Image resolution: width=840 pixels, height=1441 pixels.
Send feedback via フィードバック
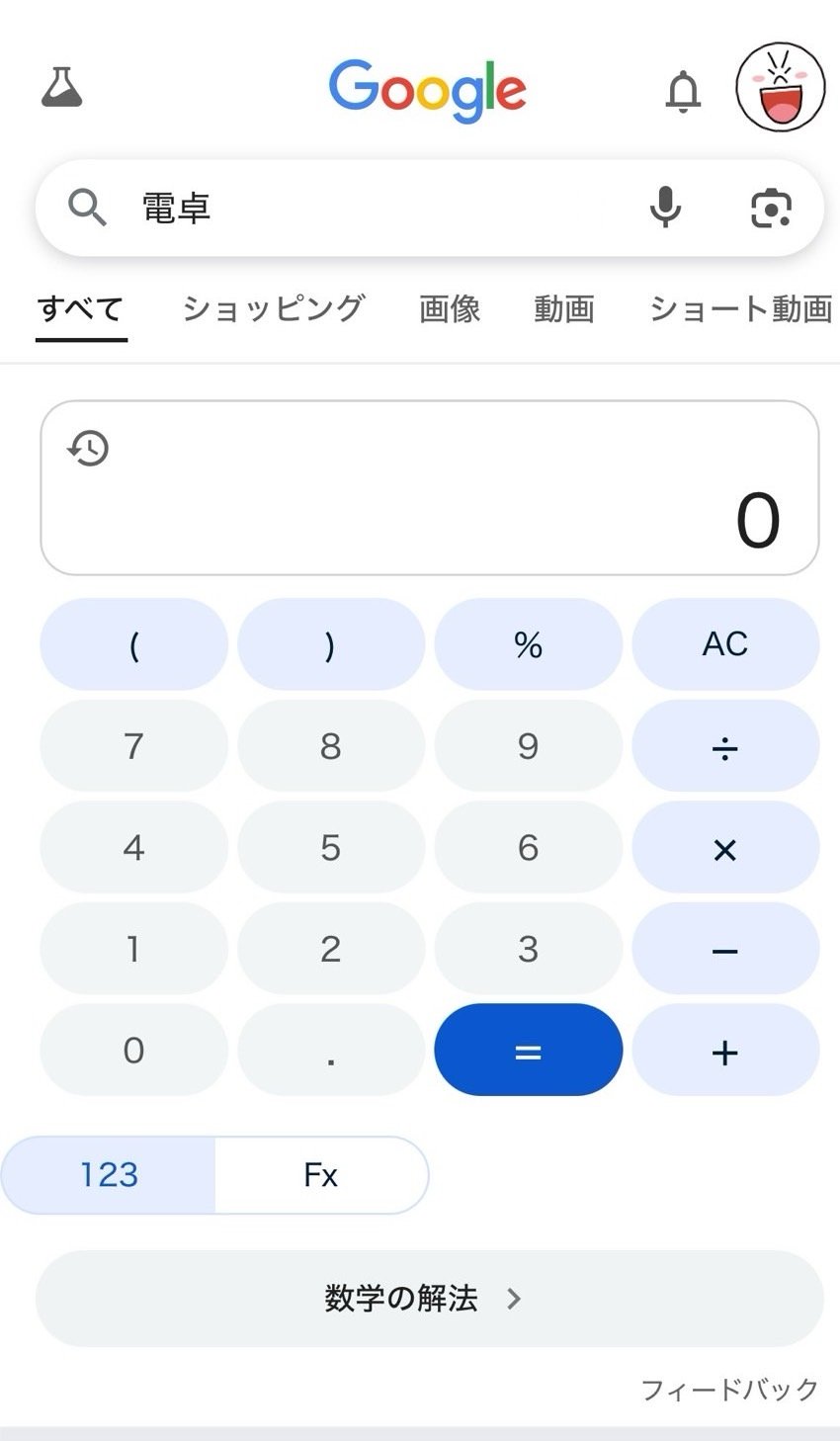(729, 1390)
